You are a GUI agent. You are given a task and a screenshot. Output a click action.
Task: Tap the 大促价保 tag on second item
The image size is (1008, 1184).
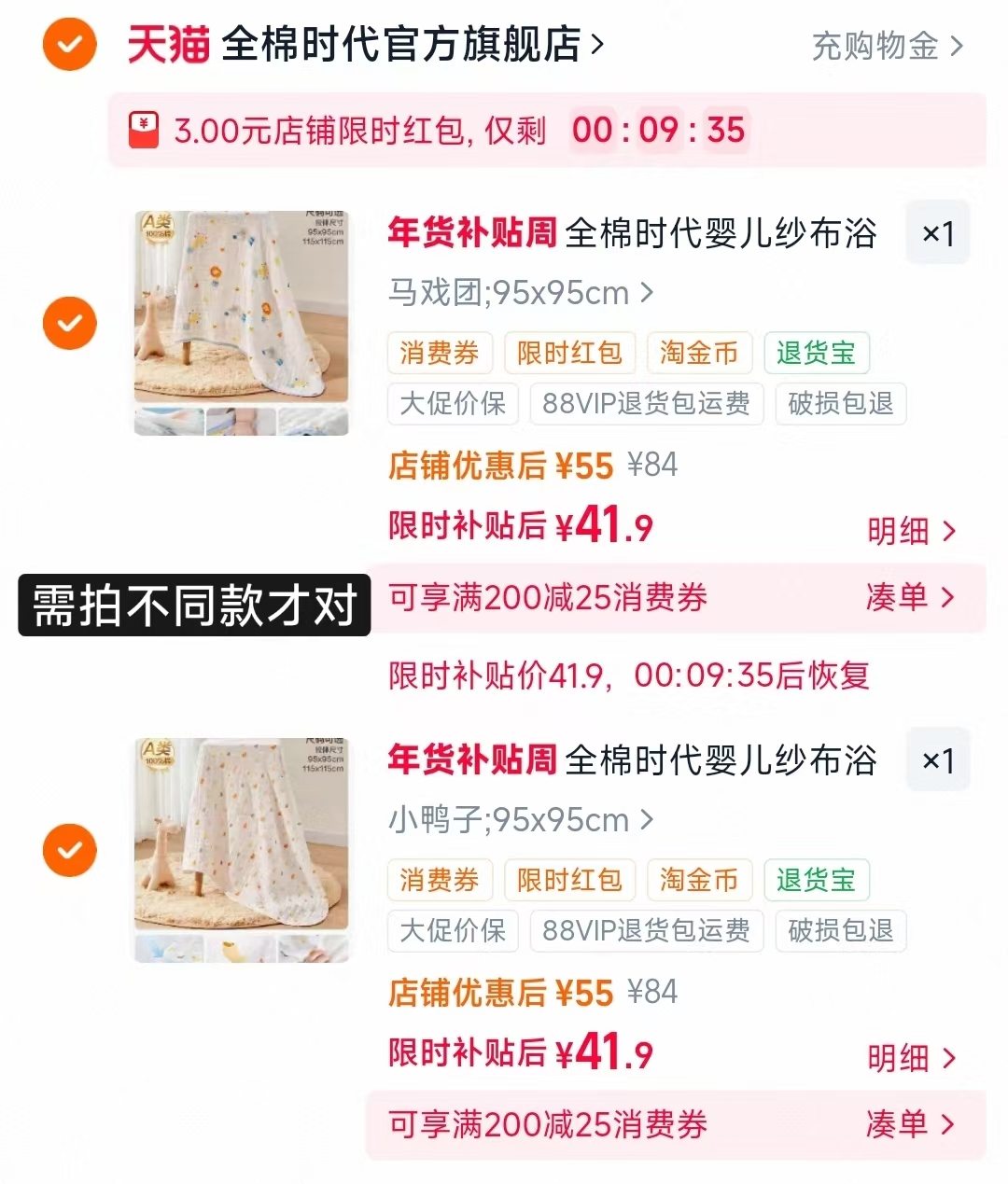452,931
